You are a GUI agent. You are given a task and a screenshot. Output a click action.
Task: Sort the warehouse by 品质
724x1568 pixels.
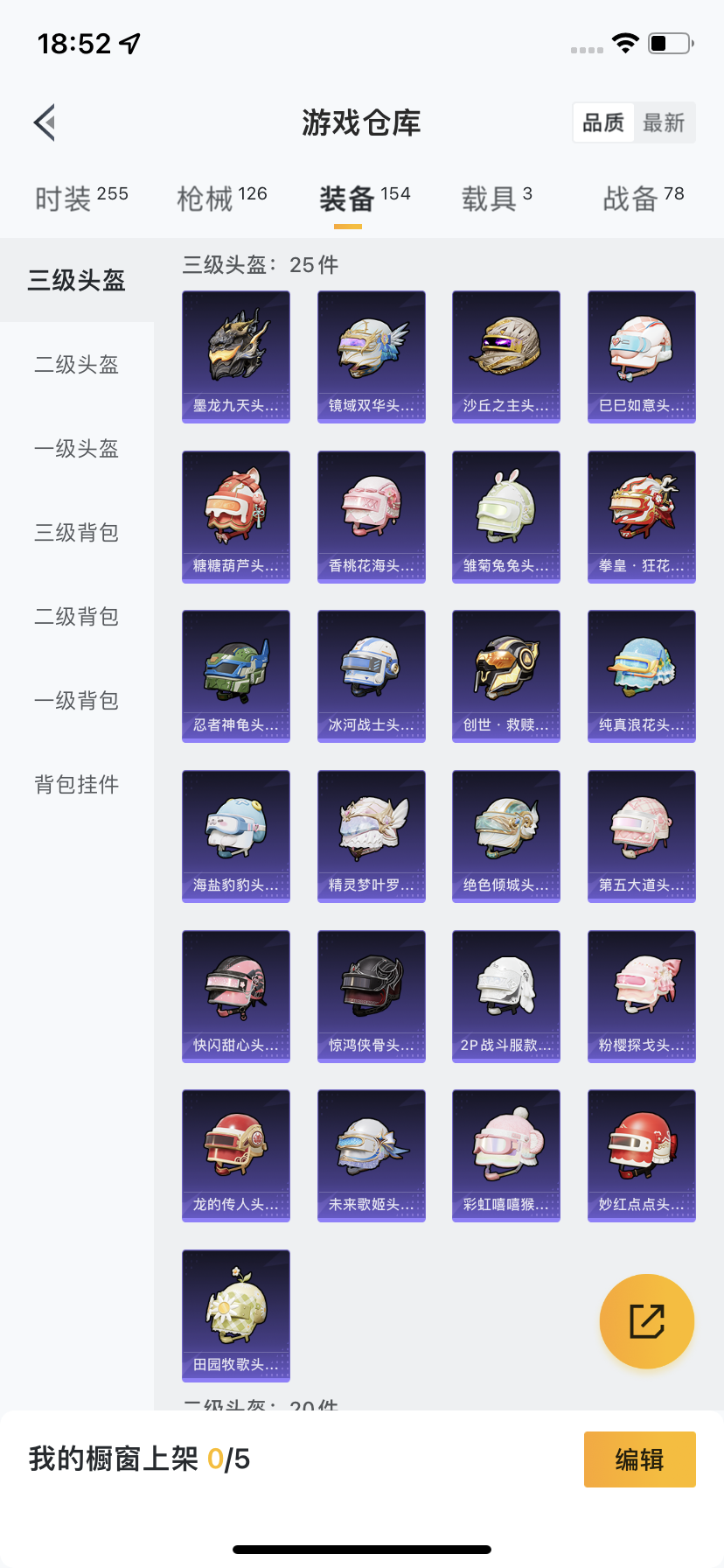pos(603,122)
